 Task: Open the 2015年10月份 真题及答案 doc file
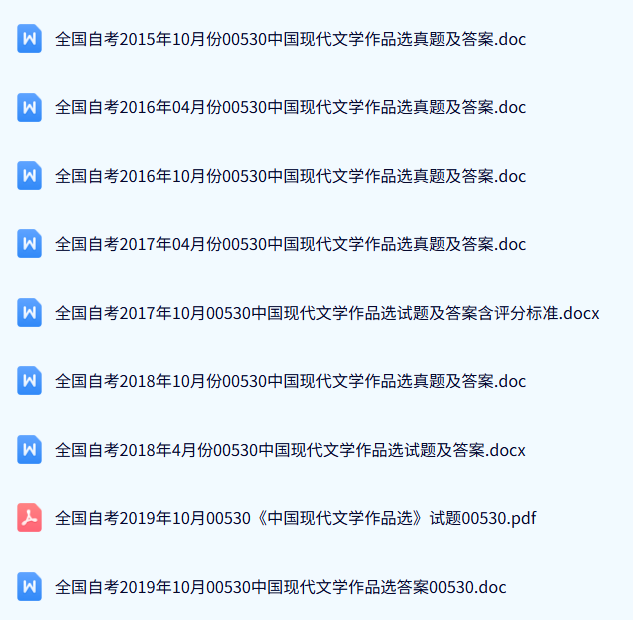290,40
